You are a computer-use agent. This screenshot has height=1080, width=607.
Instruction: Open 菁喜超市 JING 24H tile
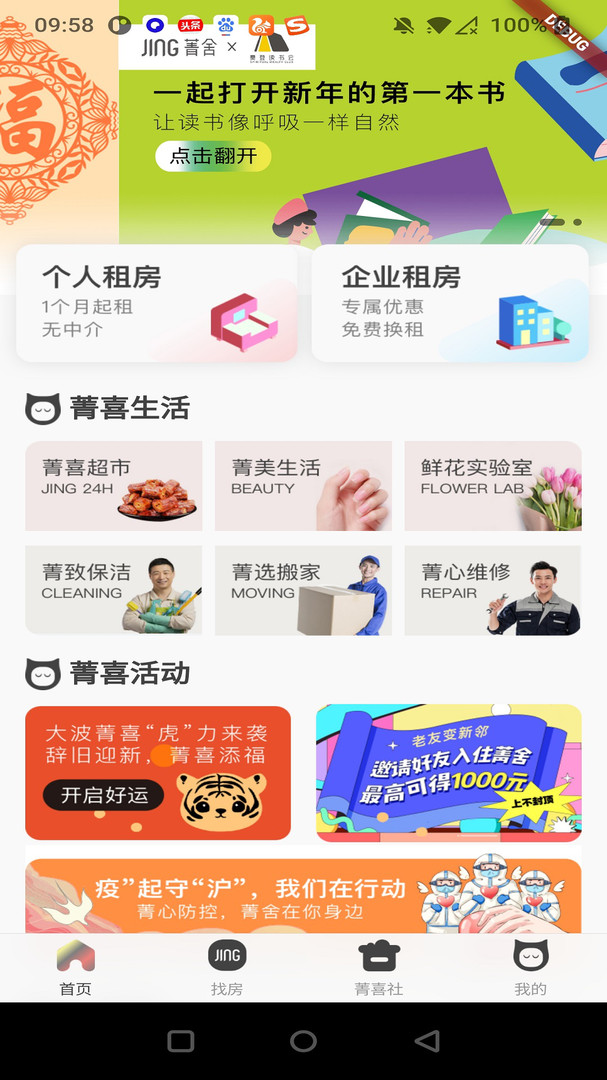click(x=114, y=486)
